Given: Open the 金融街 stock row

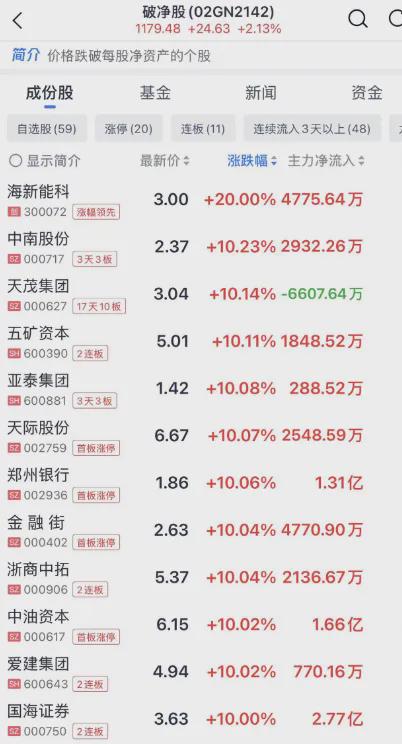Looking at the screenshot, I should 201,531.
